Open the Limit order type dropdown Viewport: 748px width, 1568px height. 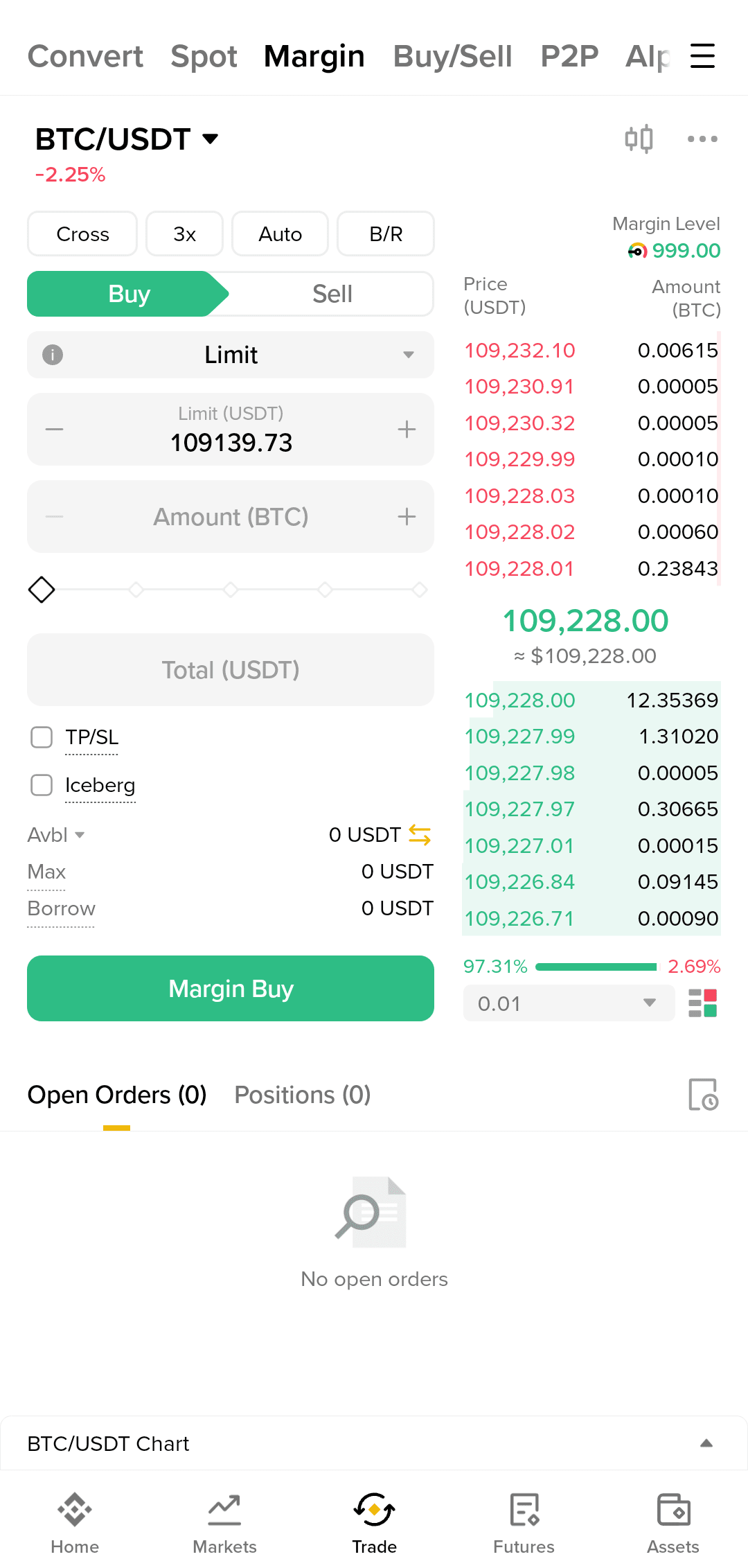click(x=231, y=355)
